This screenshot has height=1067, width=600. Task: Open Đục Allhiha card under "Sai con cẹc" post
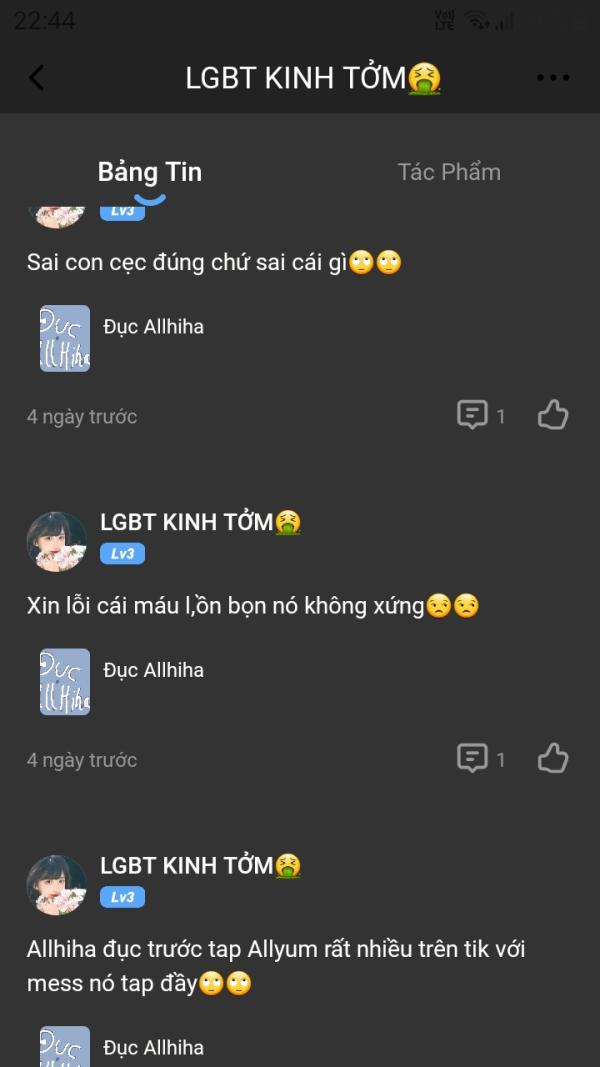pyautogui.click(x=122, y=338)
